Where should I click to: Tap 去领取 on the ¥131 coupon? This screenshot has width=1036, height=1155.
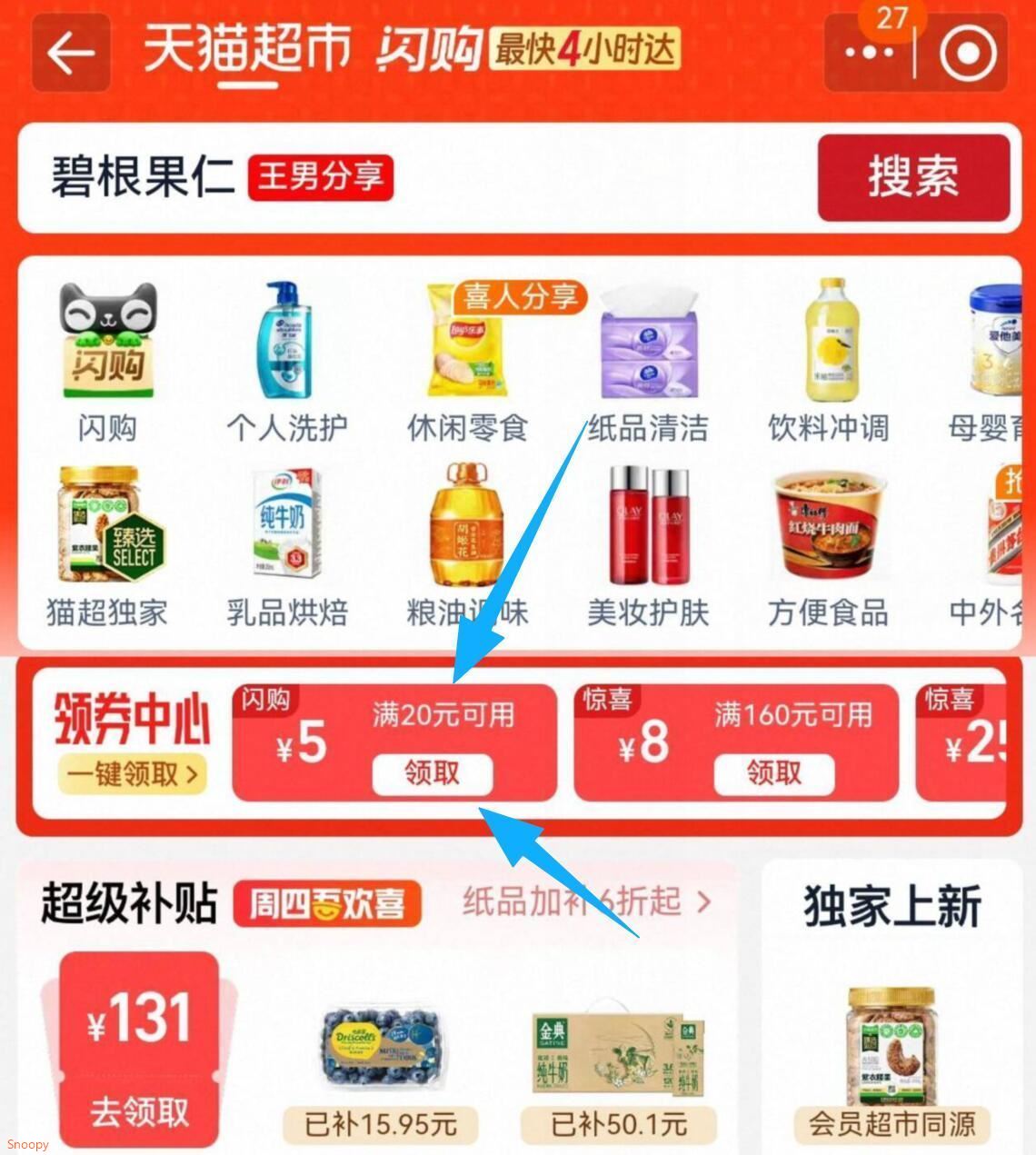pos(139,1111)
